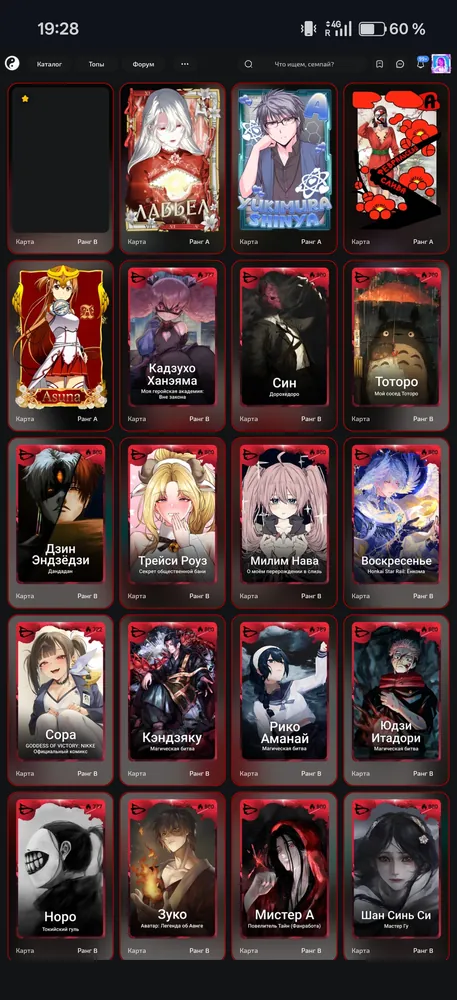Select the Кадзухо Ханэяма card
Screen dimensions: 457x1000
(172, 345)
